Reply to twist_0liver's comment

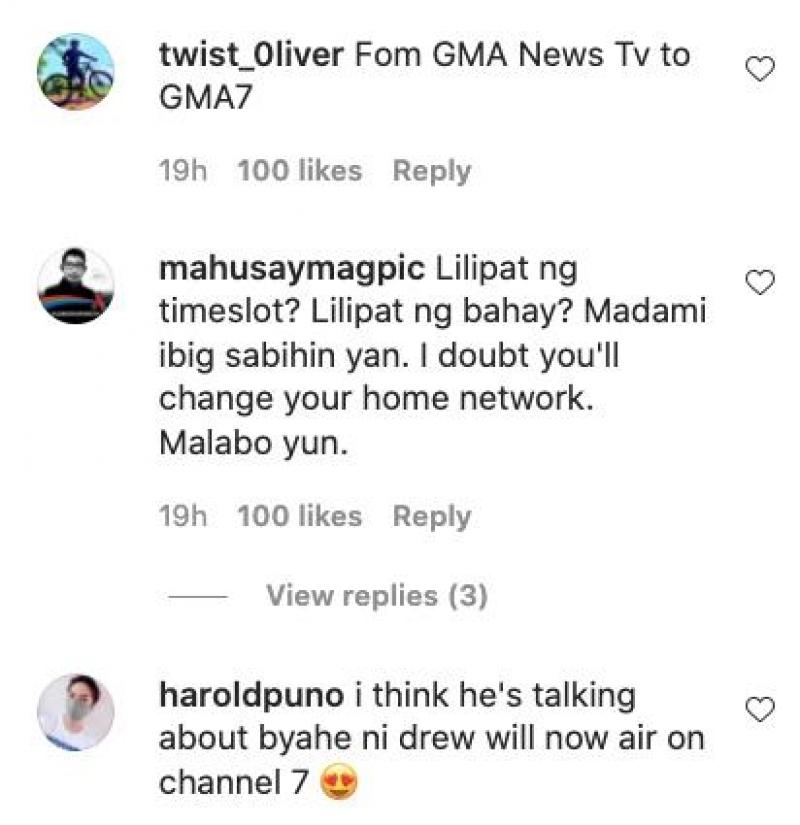[x=434, y=170]
